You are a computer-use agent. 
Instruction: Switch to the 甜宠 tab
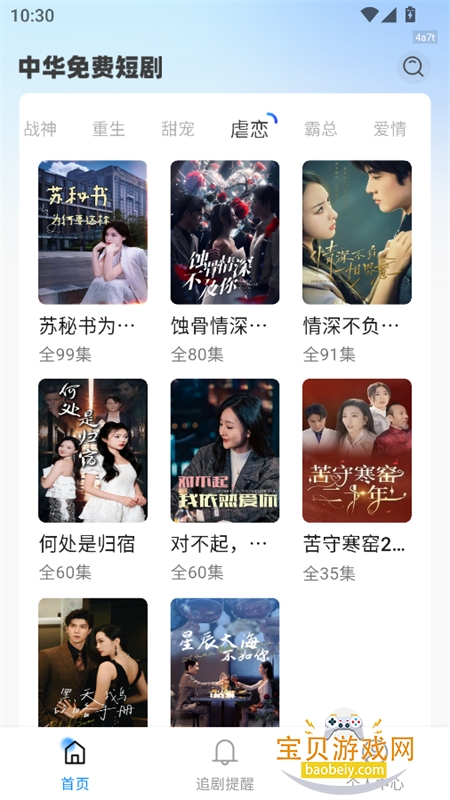point(178,129)
